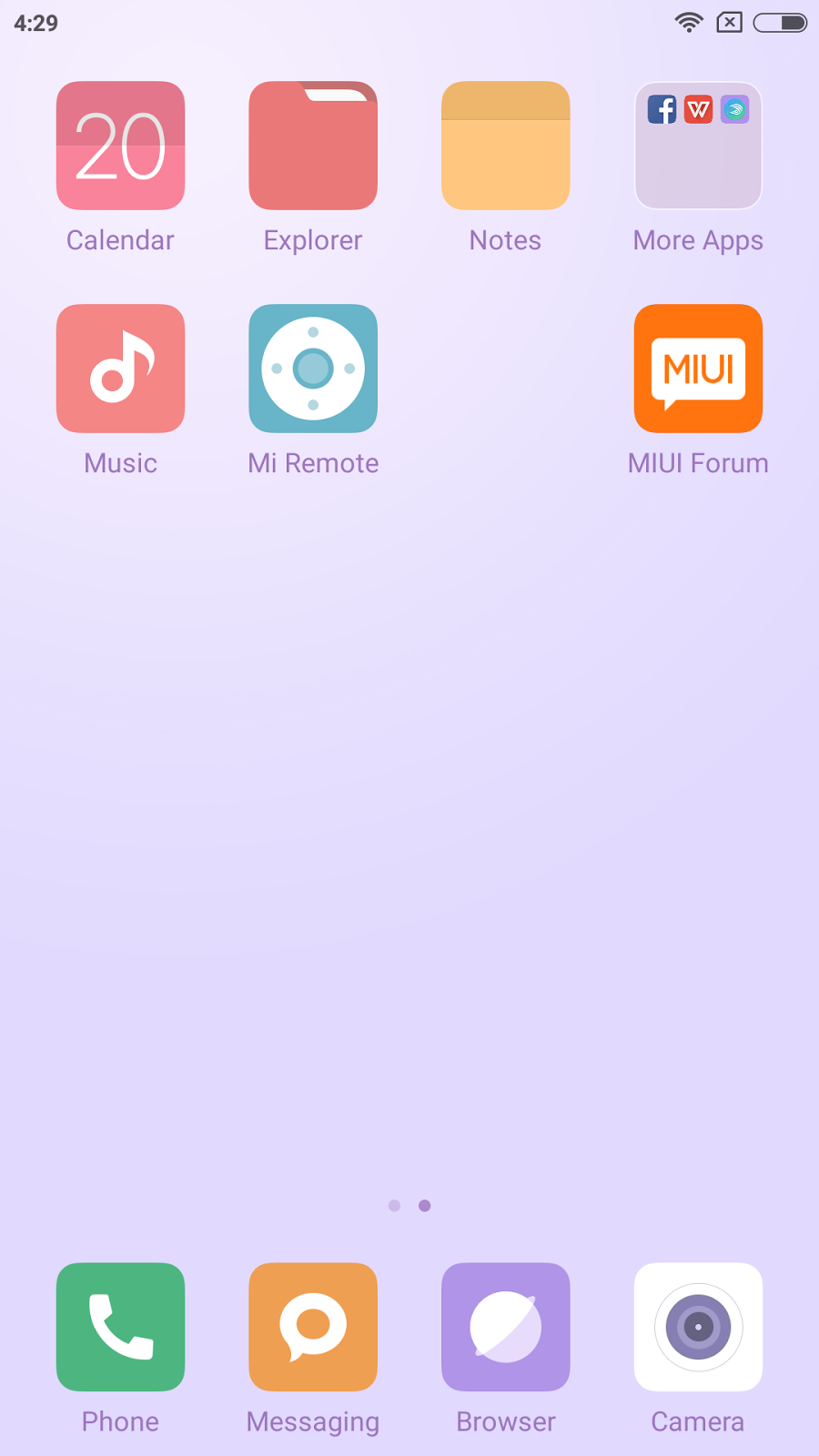
Task: Expand the More Apps folder
Action: tap(698, 146)
